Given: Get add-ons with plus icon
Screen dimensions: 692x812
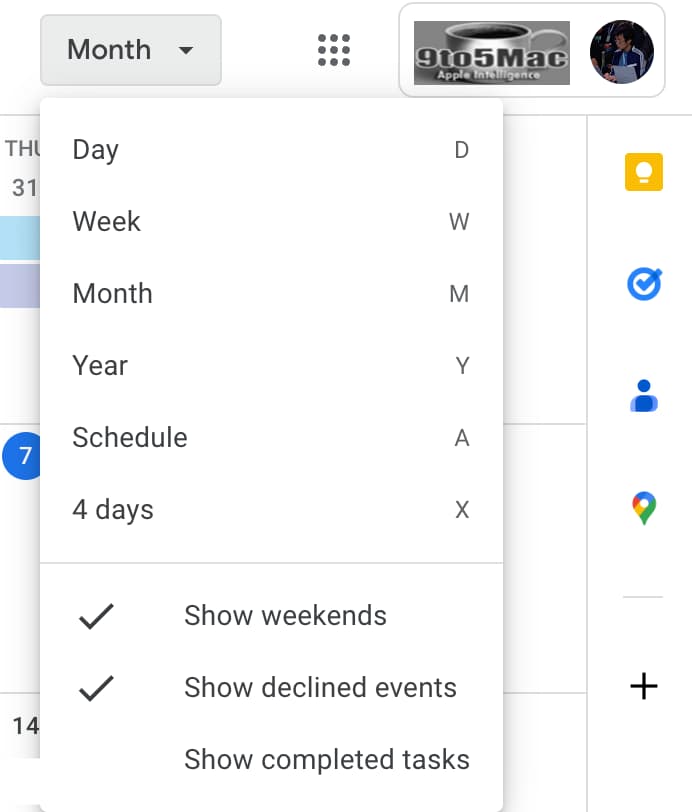Looking at the screenshot, I should [x=643, y=686].
